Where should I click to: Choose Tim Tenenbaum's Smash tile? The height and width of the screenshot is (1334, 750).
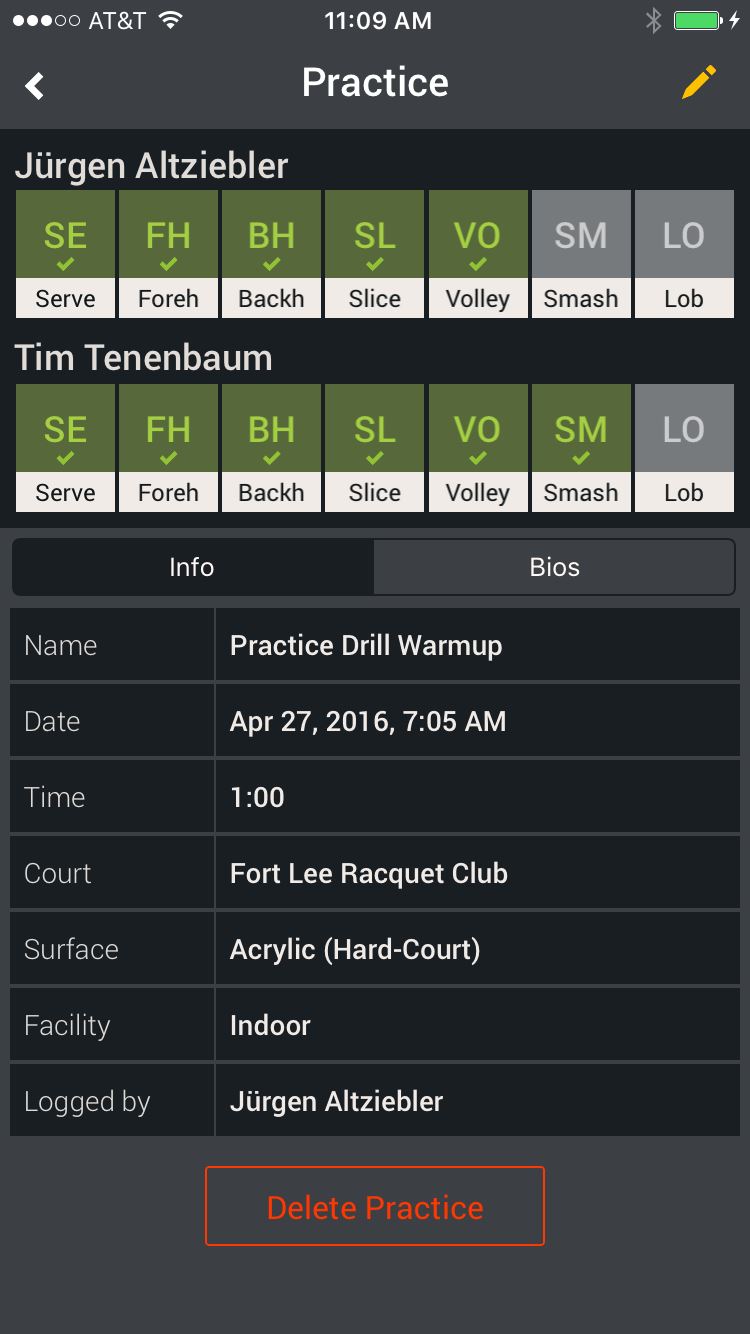(581, 448)
